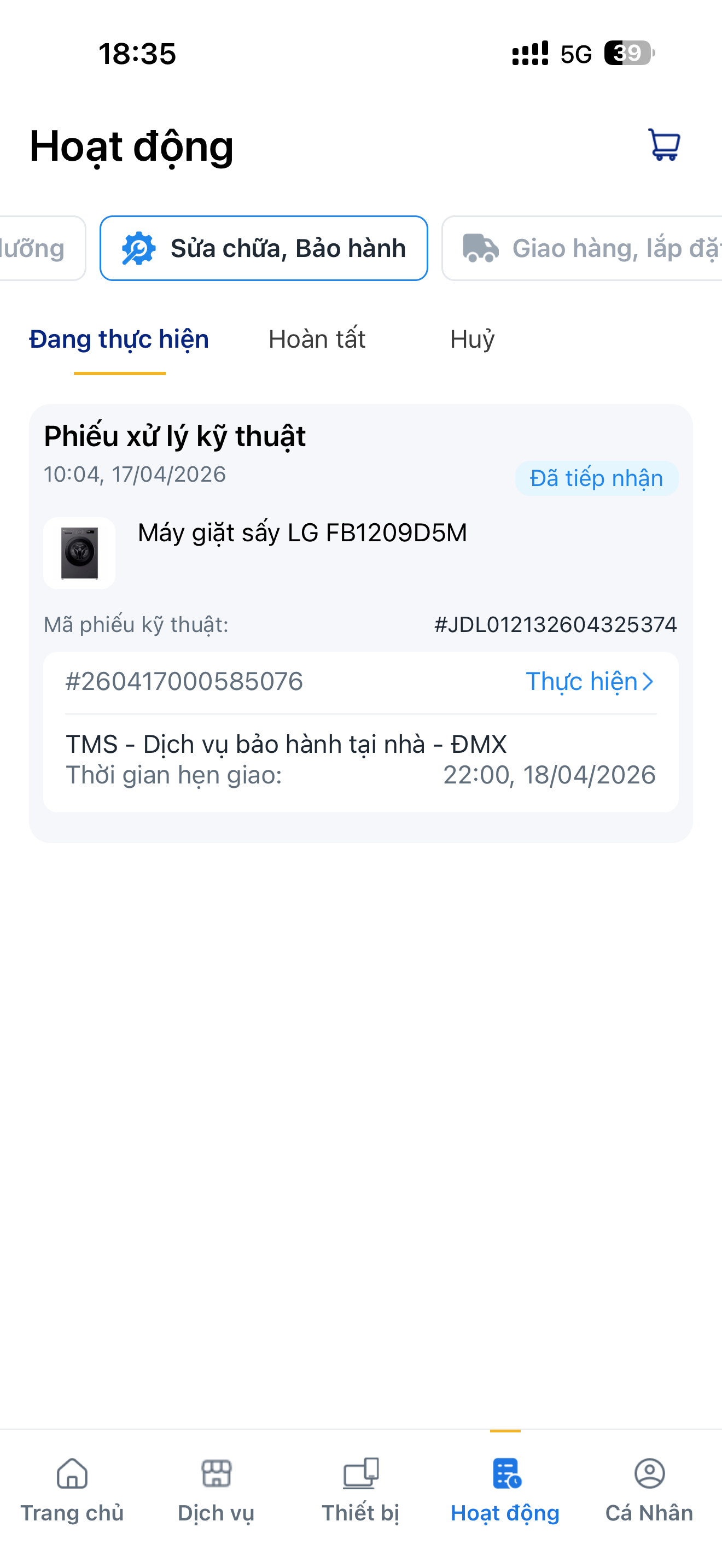This screenshot has height=1568, width=722.
Task: Show the Đang thực hiện tab
Action: (119, 339)
